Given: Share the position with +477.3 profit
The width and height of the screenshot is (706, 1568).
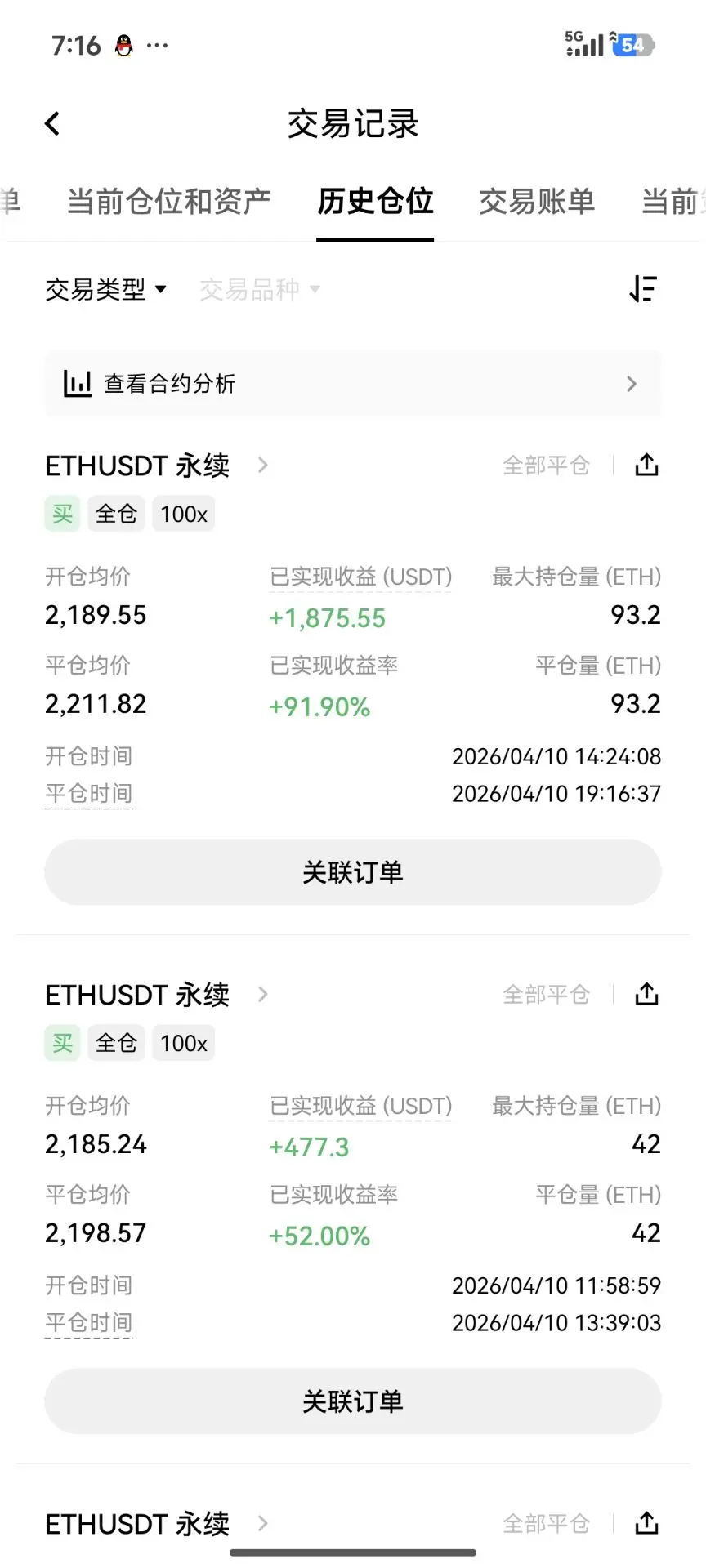Looking at the screenshot, I should point(646,995).
